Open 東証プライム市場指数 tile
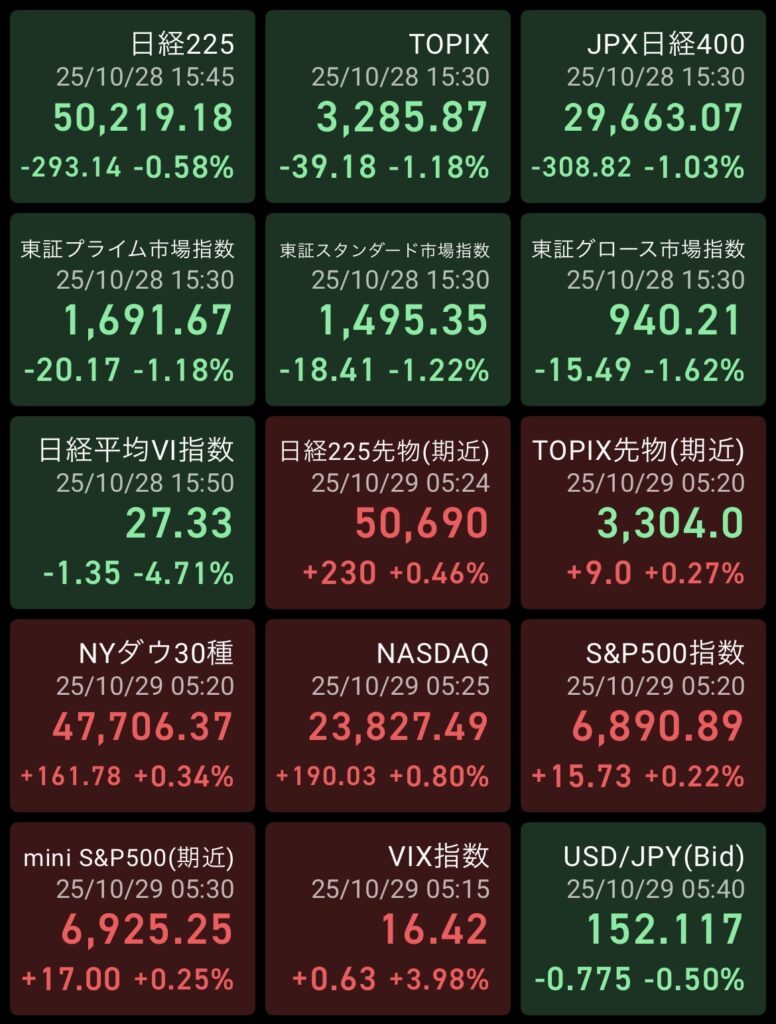The width and height of the screenshot is (776, 1024). [132, 309]
